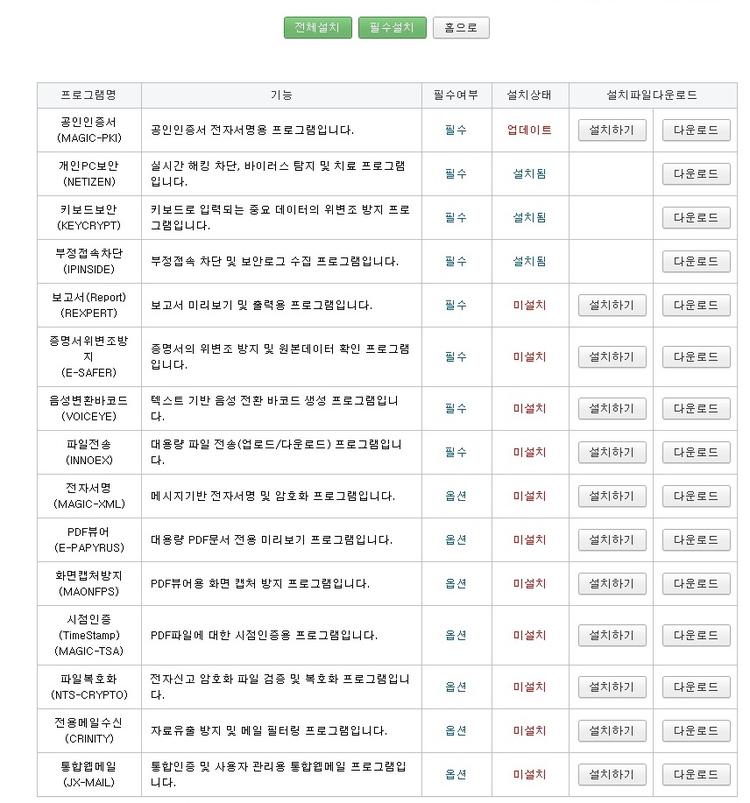The width and height of the screenshot is (750, 803).
Task: Install 파일전송 (INNOEX) program
Action: pos(612,453)
